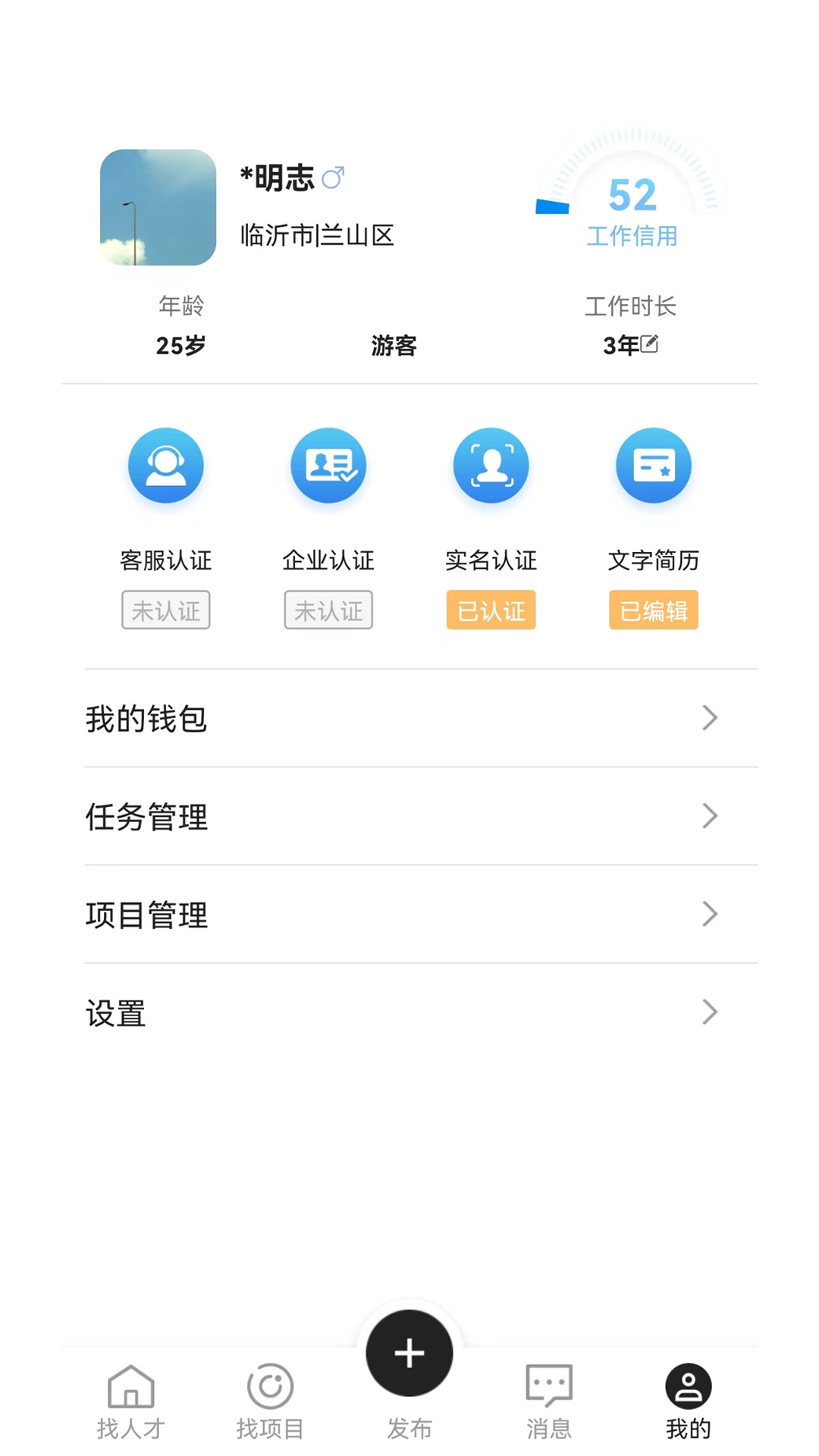Tap the 未认证 badge under 企业认证
The image size is (819, 1456).
(x=328, y=610)
